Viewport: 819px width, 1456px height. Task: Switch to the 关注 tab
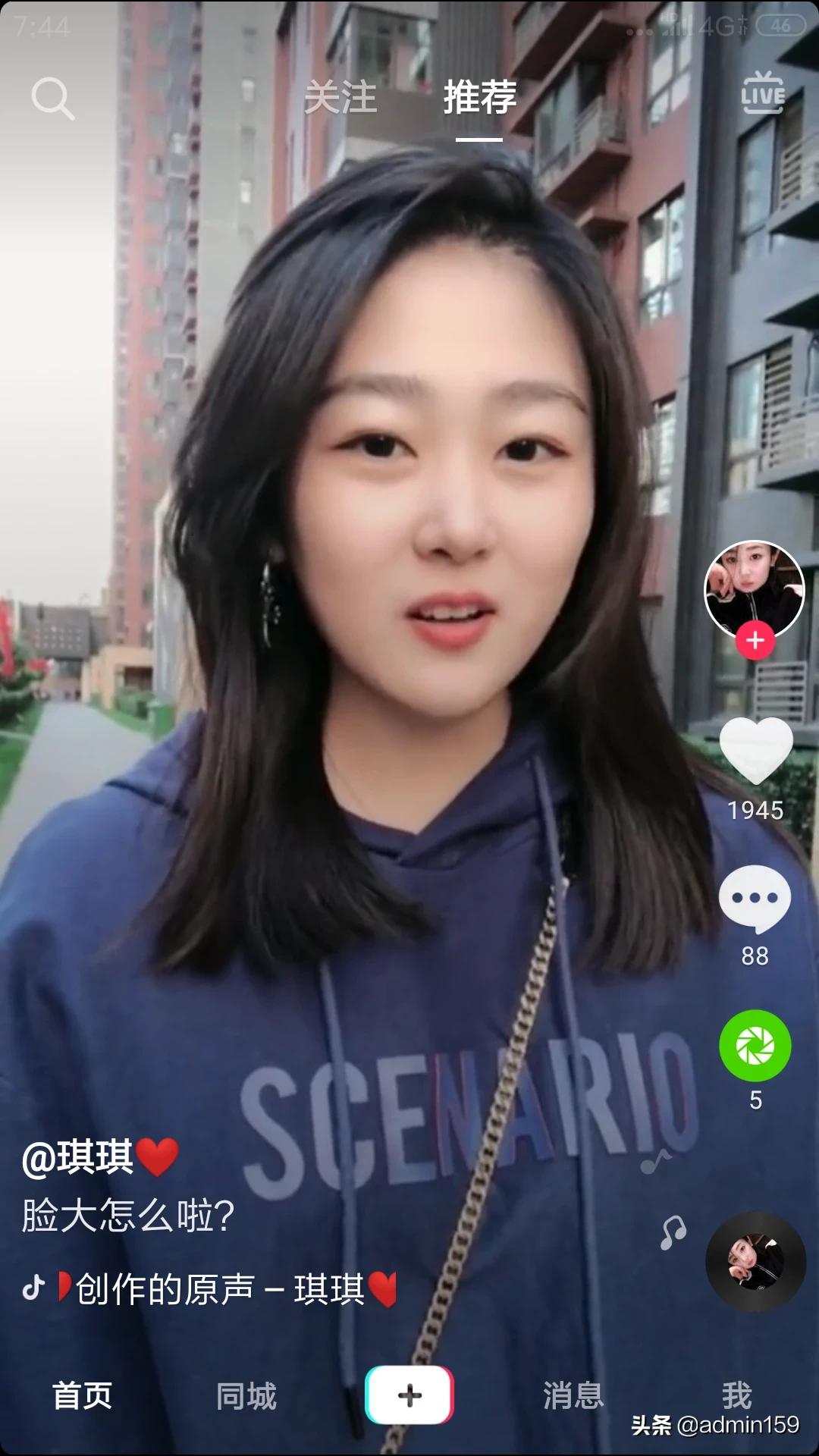(340, 98)
